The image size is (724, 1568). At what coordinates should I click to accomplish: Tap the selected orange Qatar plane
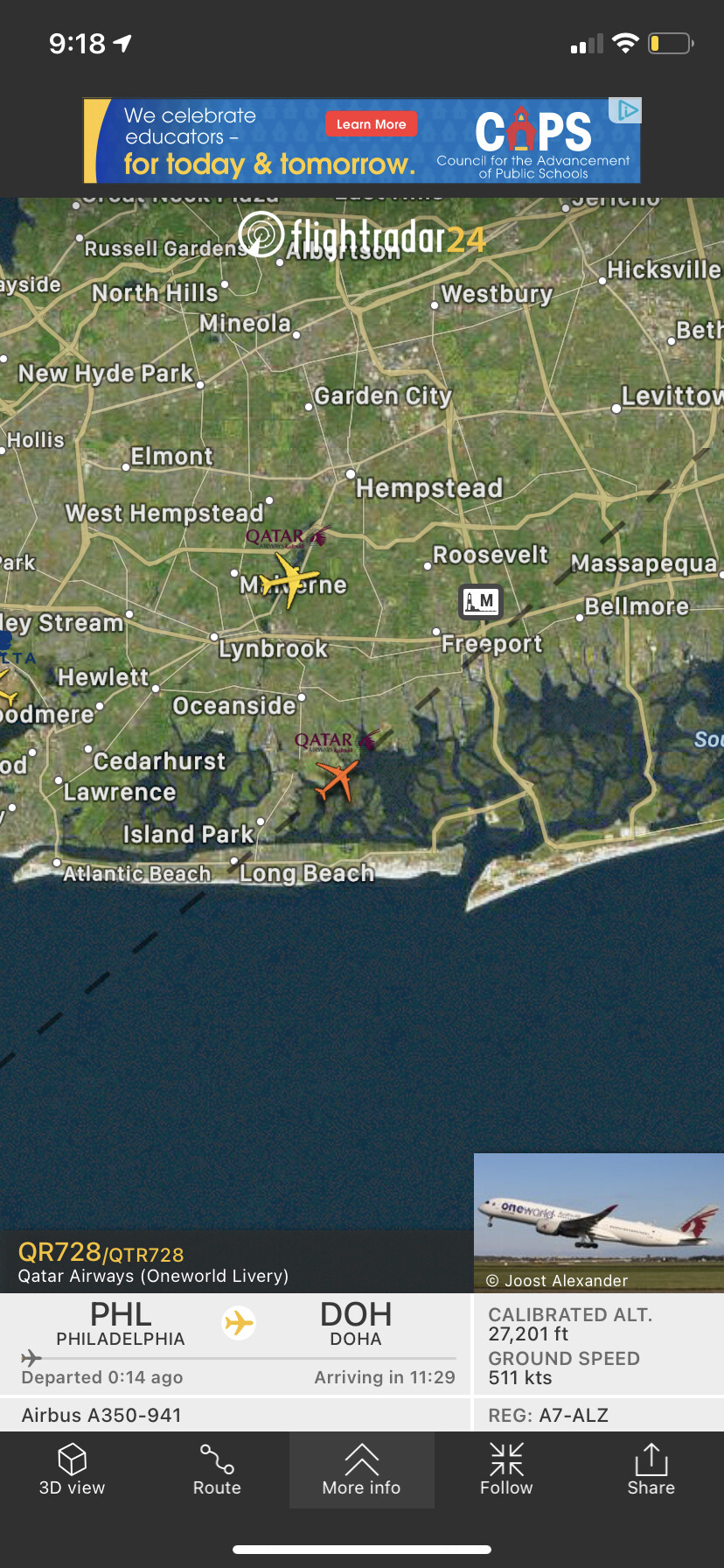337,779
